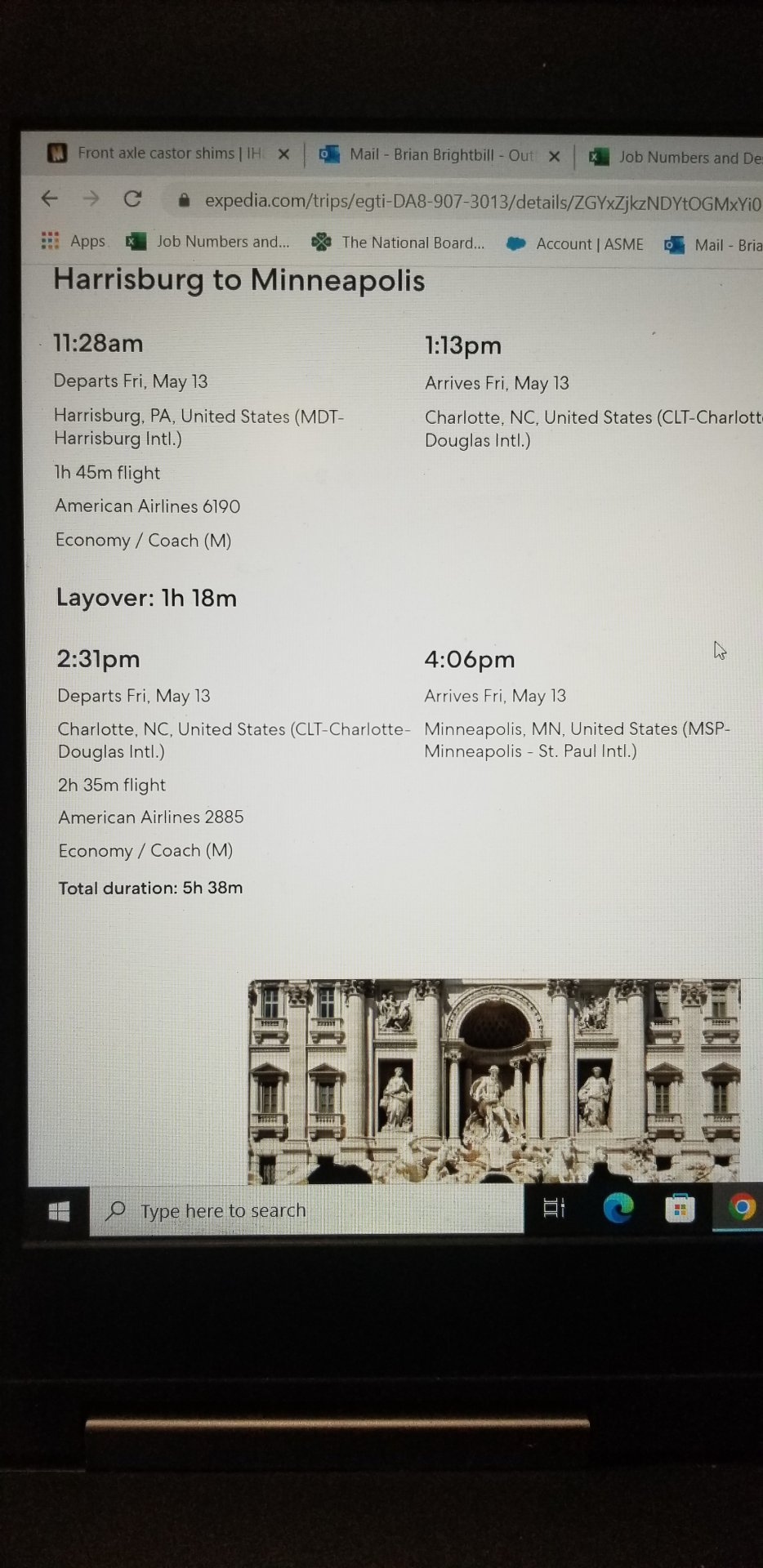The height and width of the screenshot is (1568, 763).
Task: Open the Windows Start menu
Action: click(x=59, y=1212)
